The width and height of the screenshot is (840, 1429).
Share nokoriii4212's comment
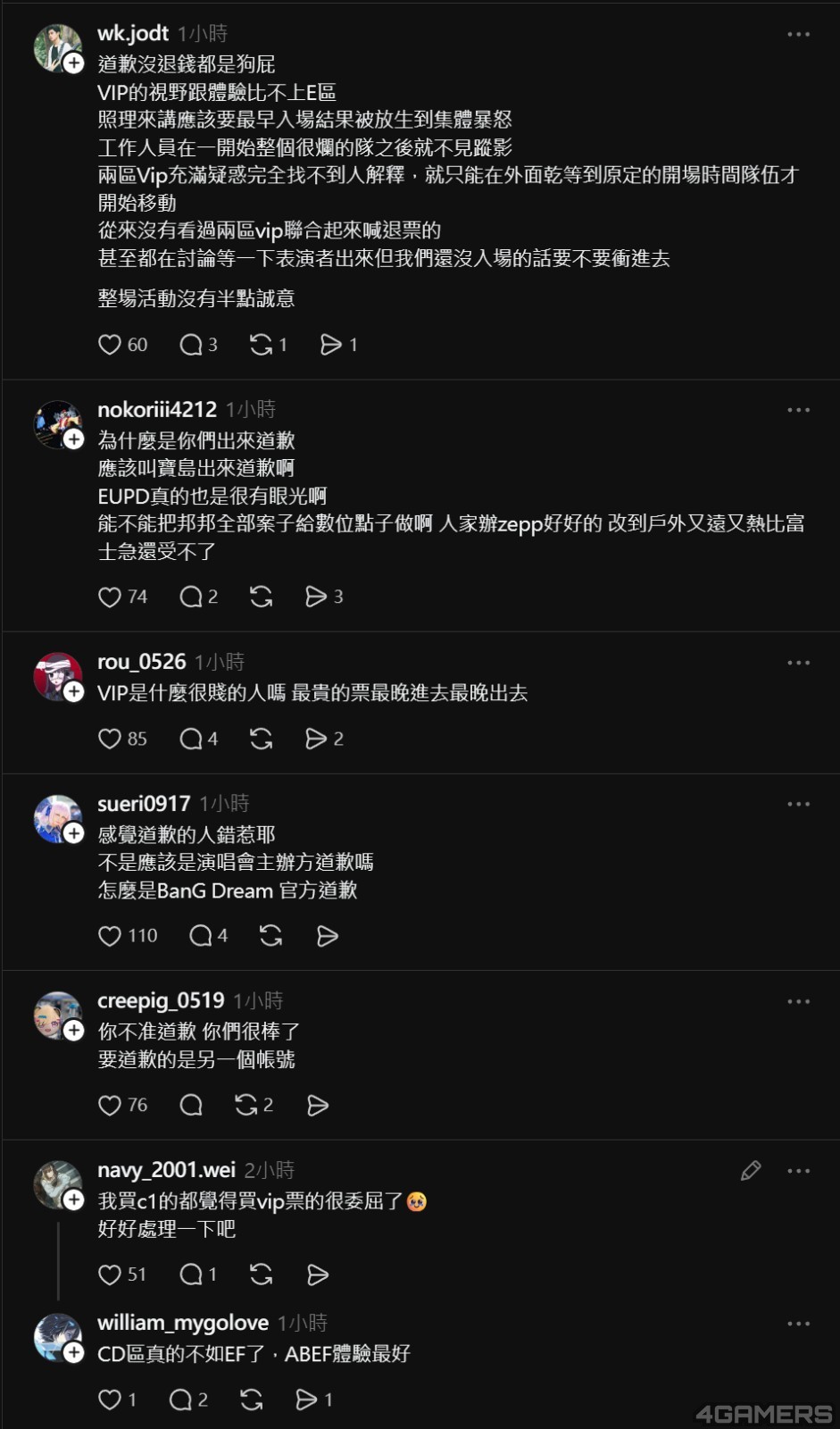[316, 597]
